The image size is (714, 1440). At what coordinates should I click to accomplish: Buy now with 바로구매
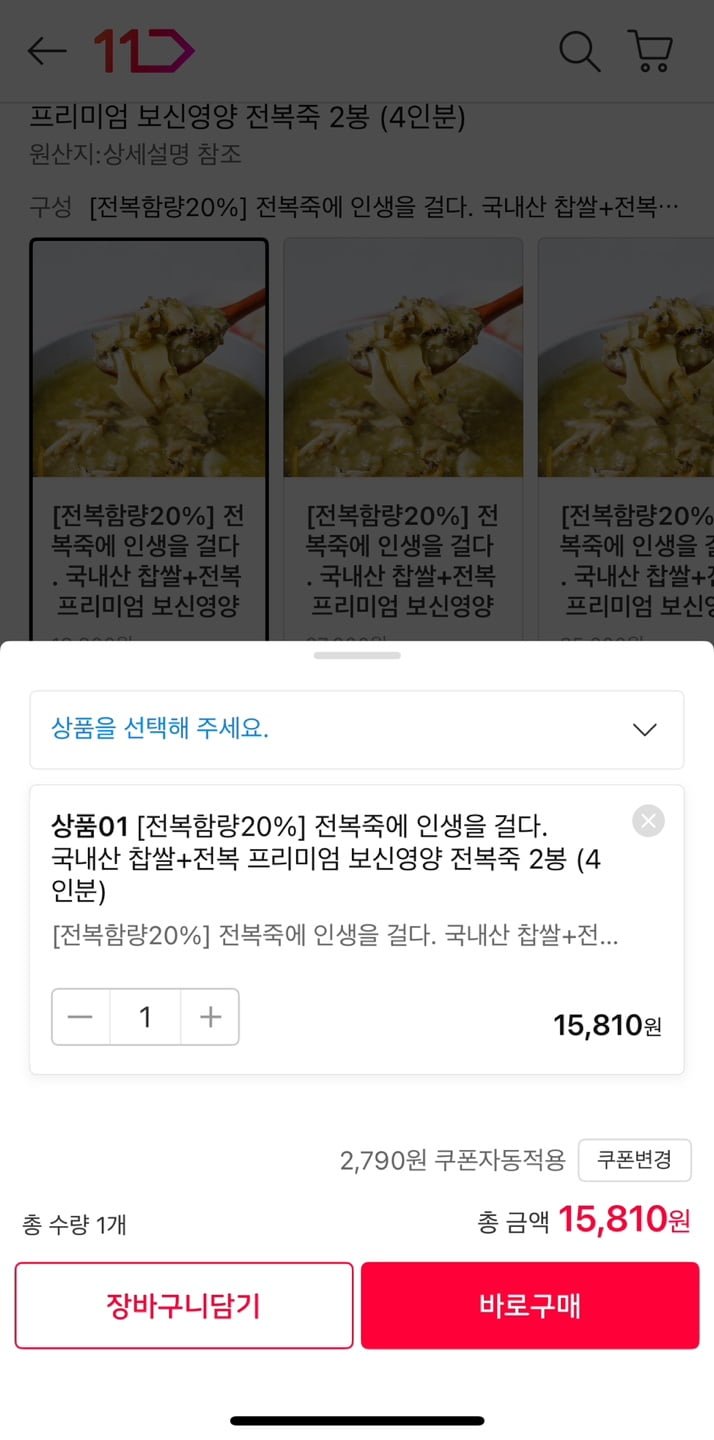pyautogui.click(x=529, y=1305)
